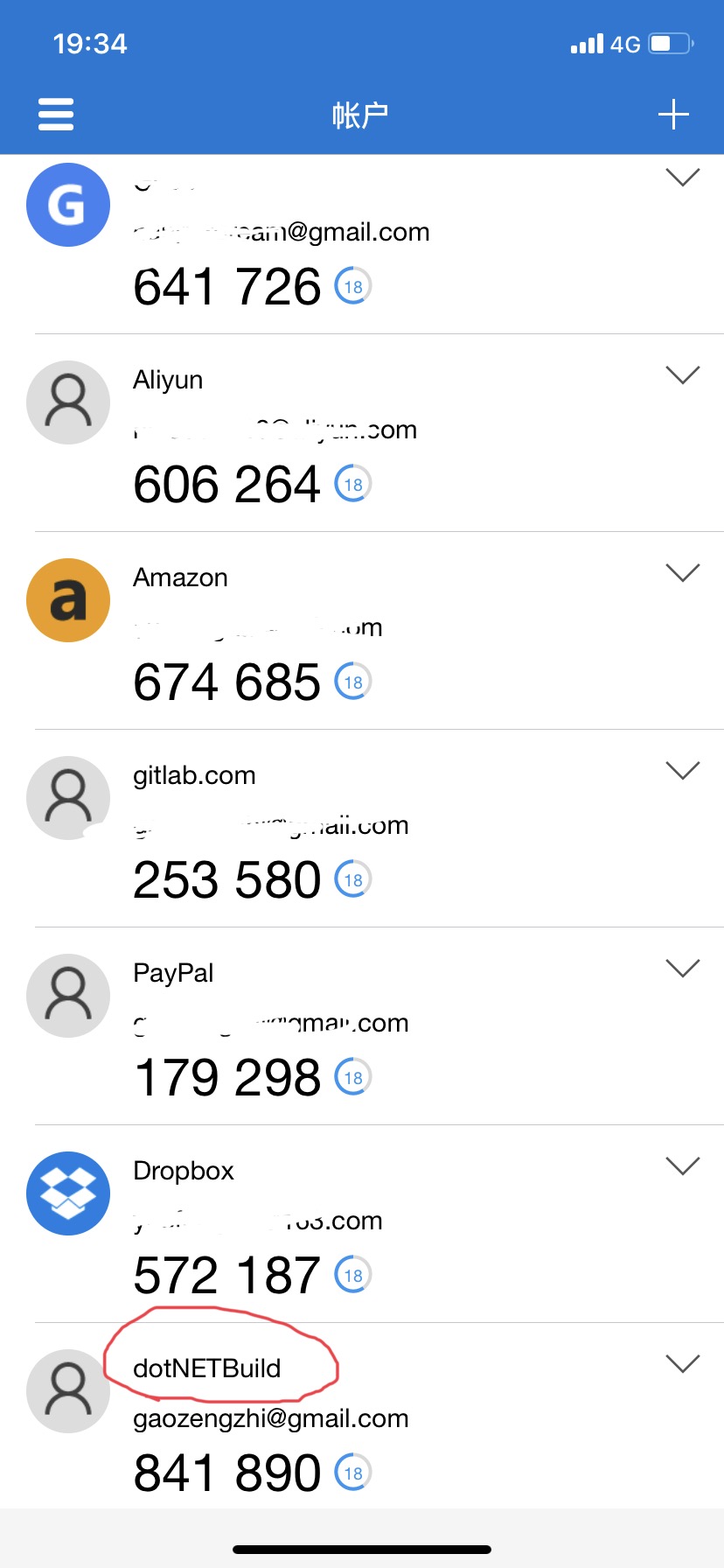Expand the Dropbox account options
724x1568 pixels.
[x=682, y=1166]
